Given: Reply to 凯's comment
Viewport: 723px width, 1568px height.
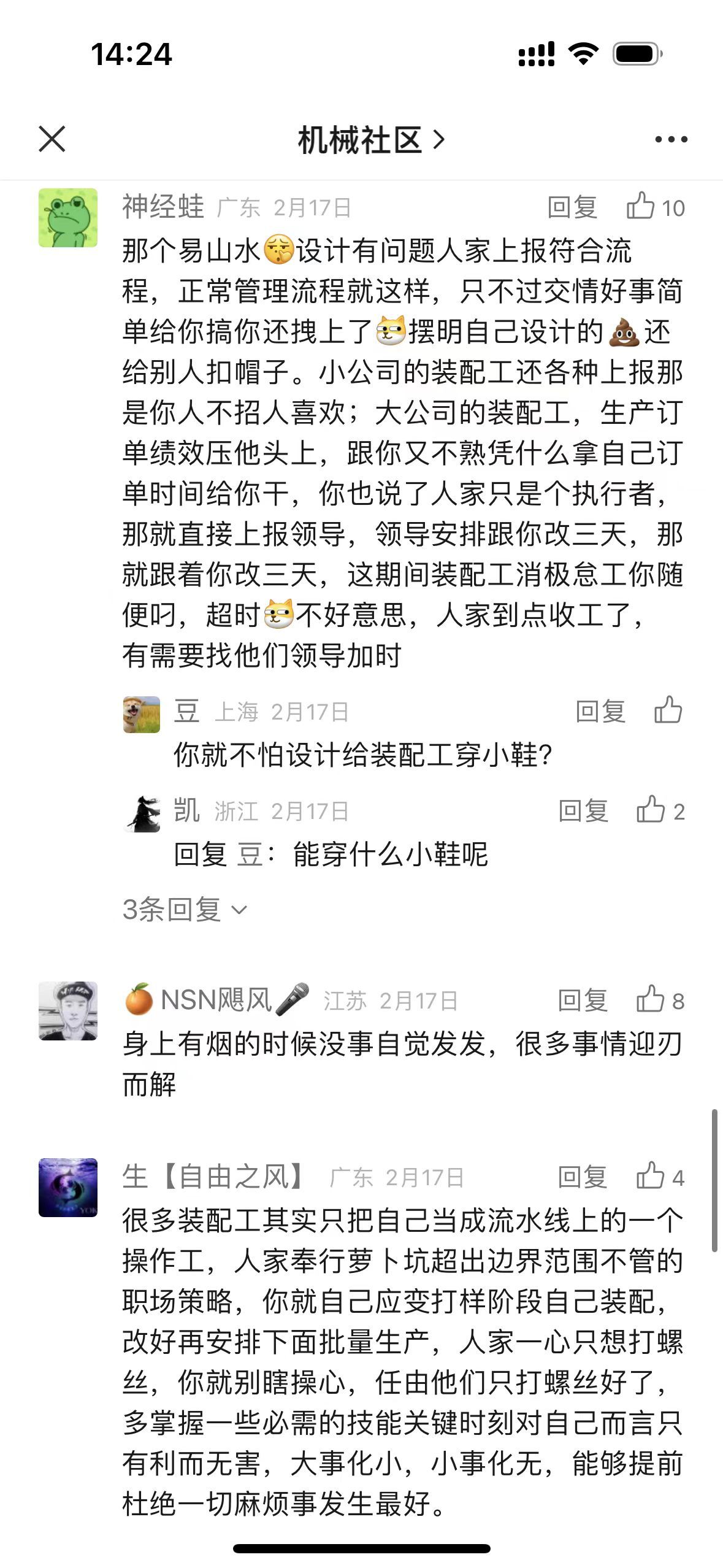Looking at the screenshot, I should pyautogui.click(x=583, y=811).
